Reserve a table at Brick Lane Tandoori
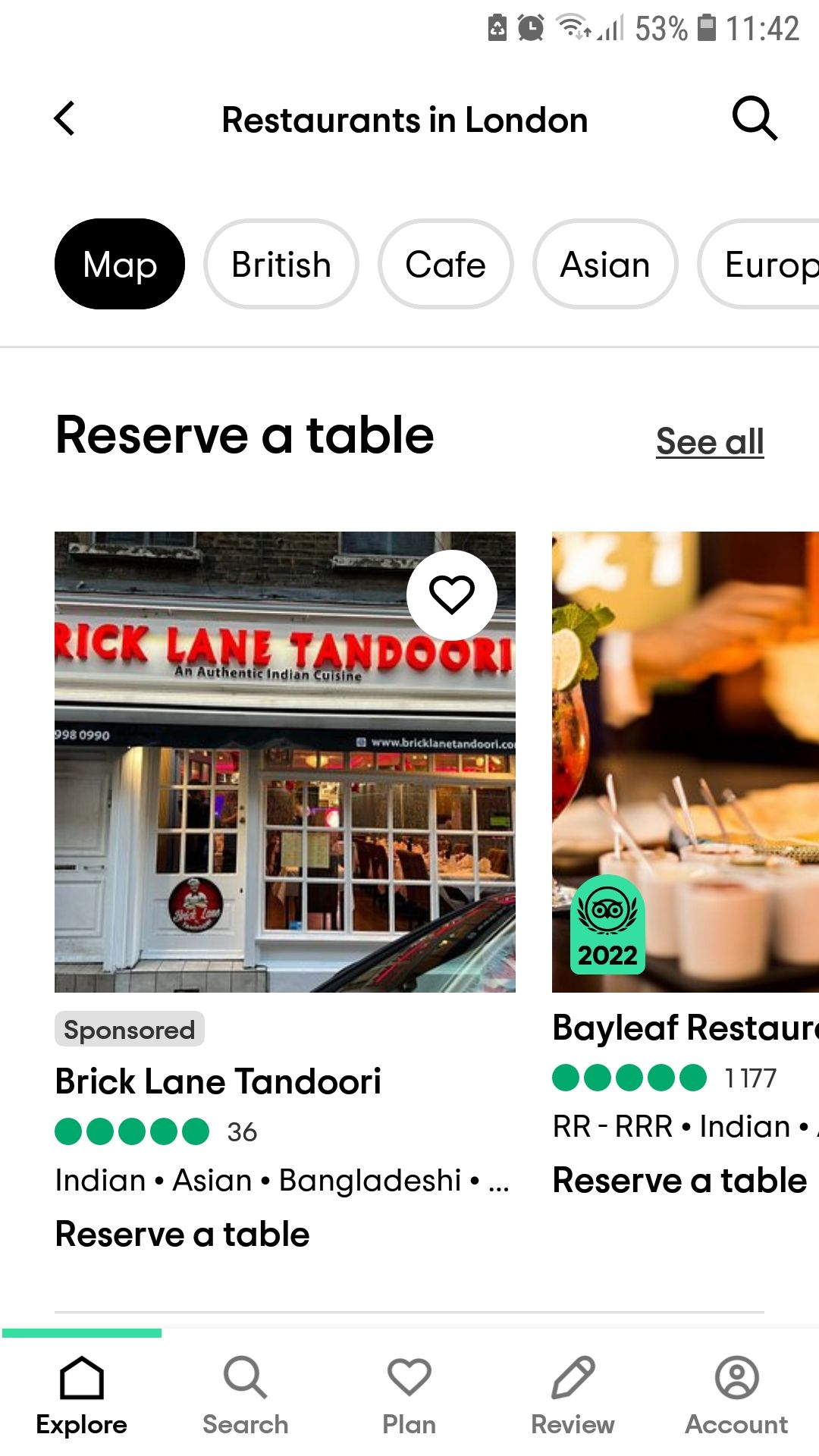Viewport: 819px width, 1456px height. pyautogui.click(x=183, y=1234)
